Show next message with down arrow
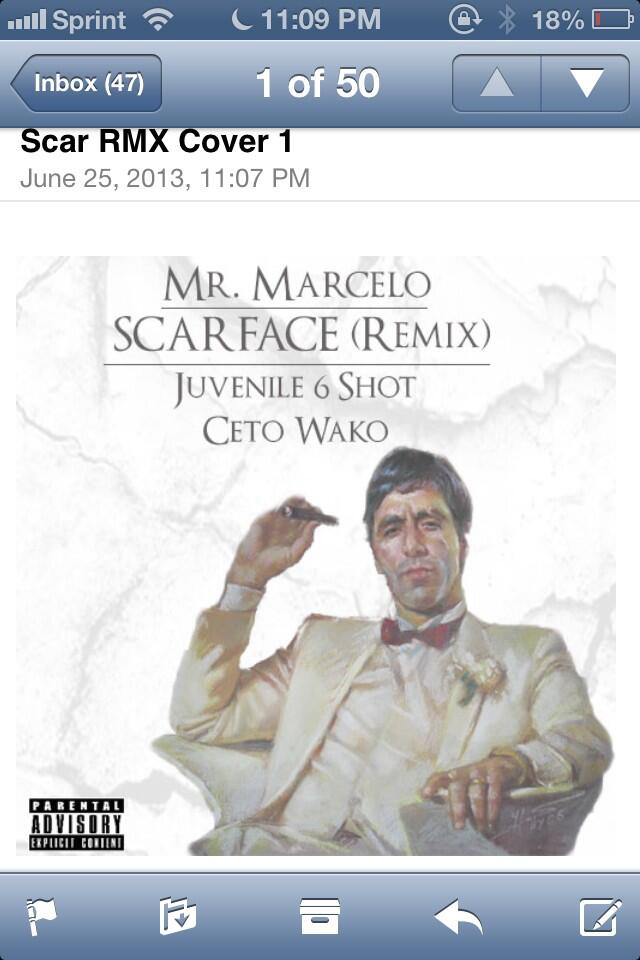Screen dimensions: 640x960 pyautogui.click(x=586, y=83)
